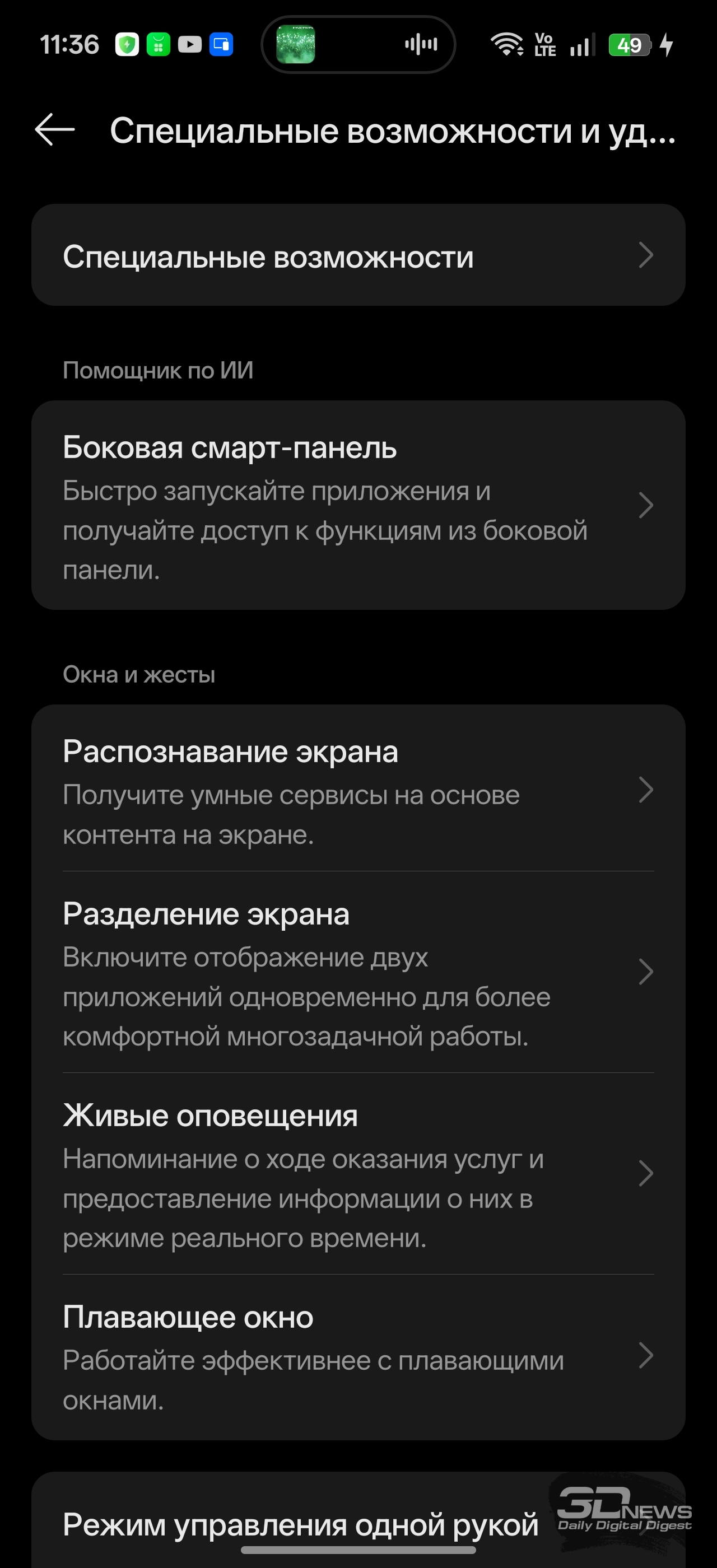
Task: Open Распознавание экрана option
Action: coord(358,790)
